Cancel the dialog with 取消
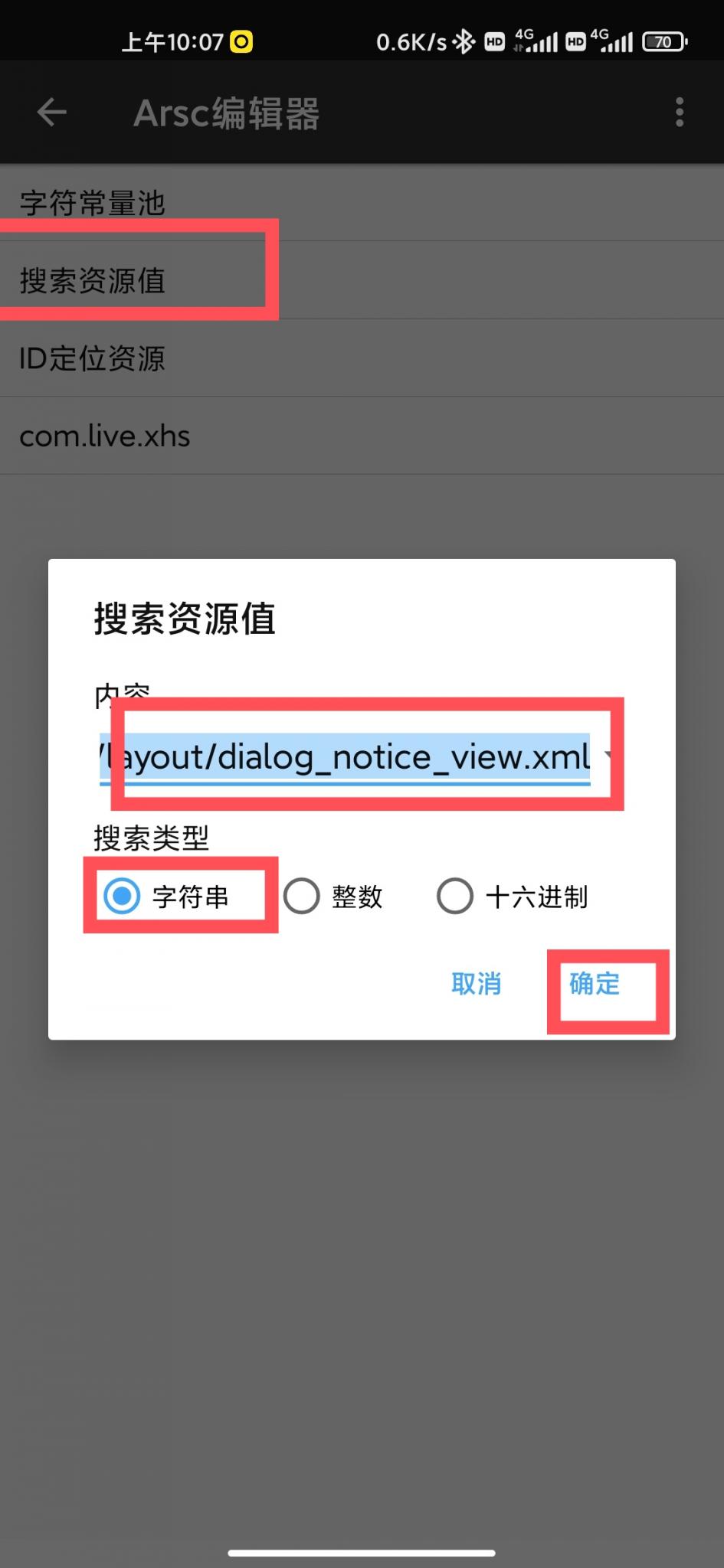The width and height of the screenshot is (724, 1568). (x=476, y=984)
